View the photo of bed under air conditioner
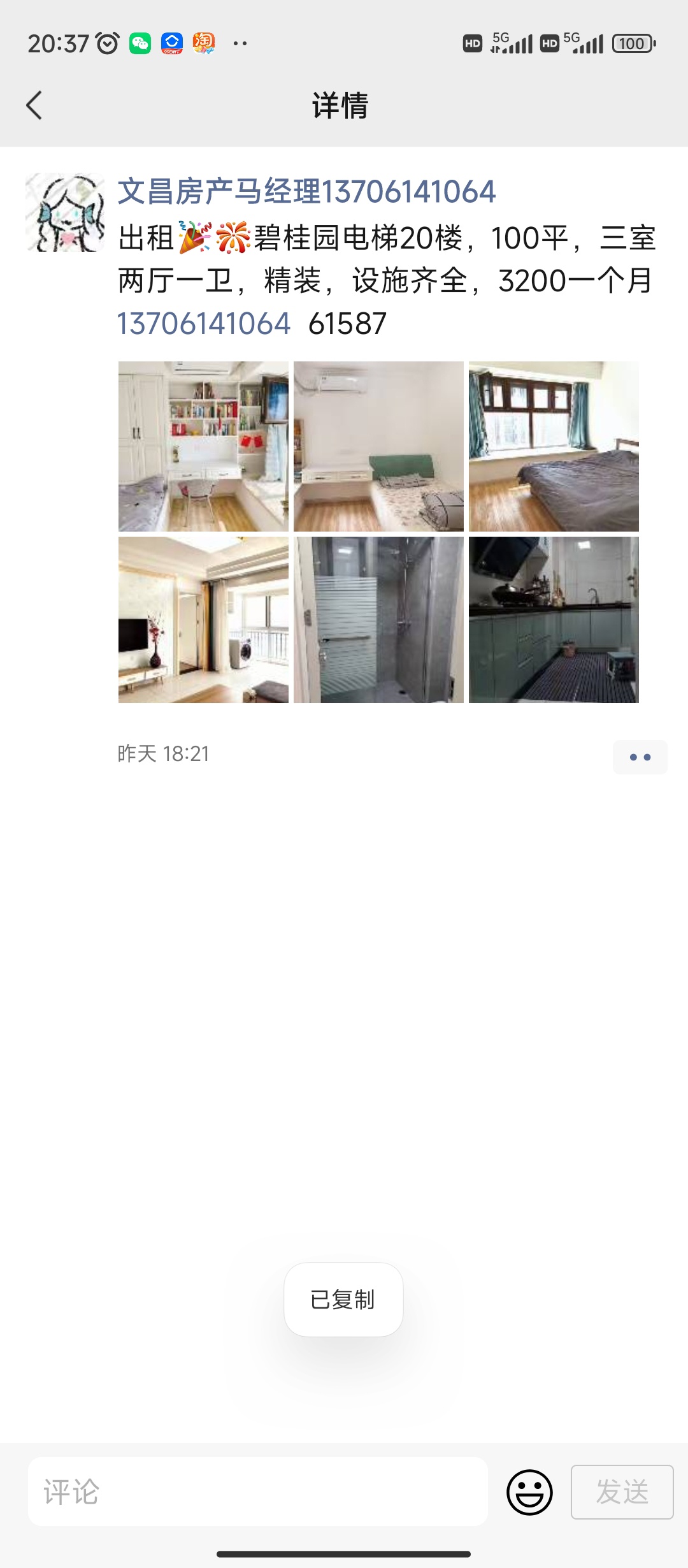This screenshot has width=688, height=1568. [378, 446]
